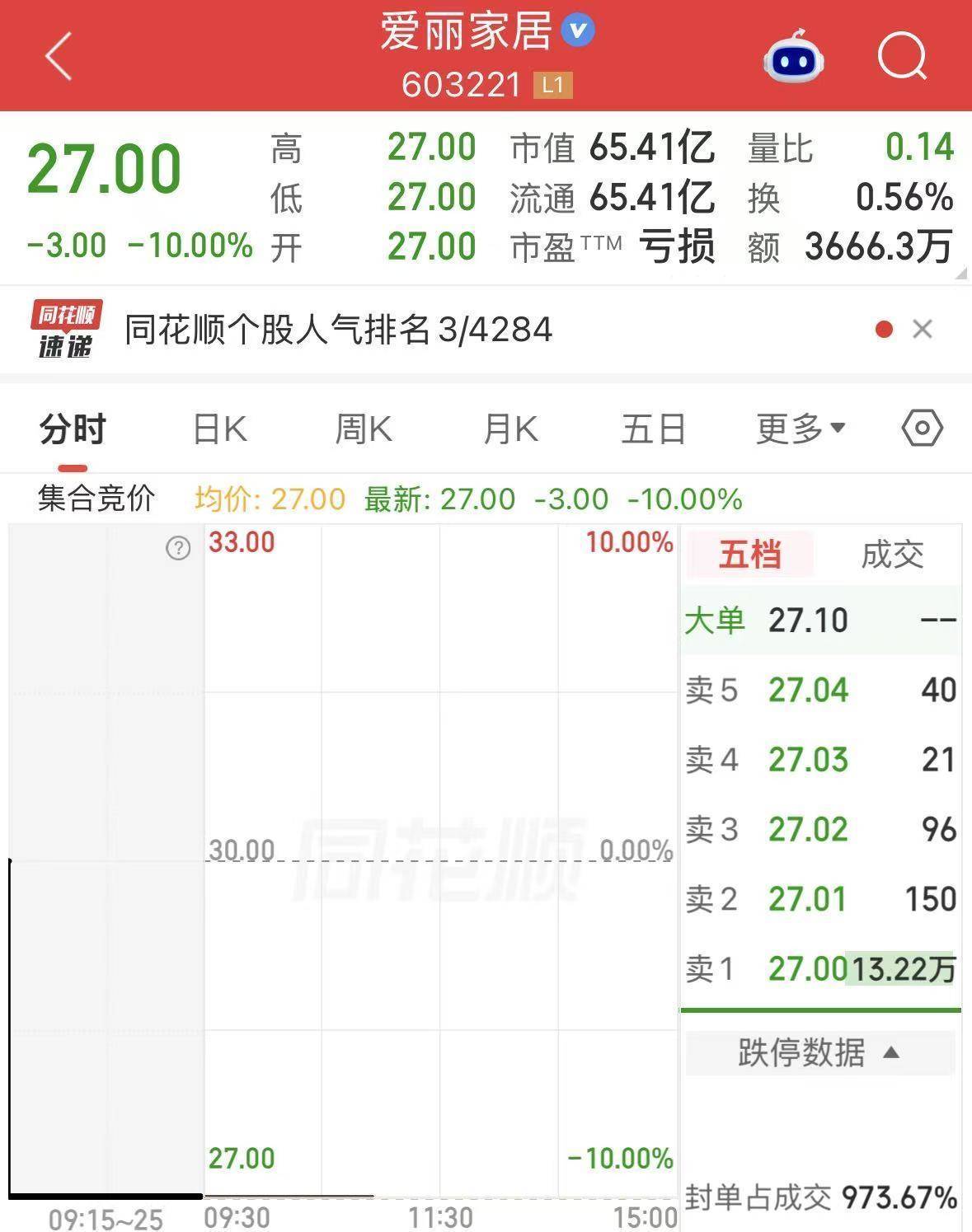Viewport: 972px width, 1232px height.
Task: Expand the quote details corner arrow
Action: (x=961, y=274)
